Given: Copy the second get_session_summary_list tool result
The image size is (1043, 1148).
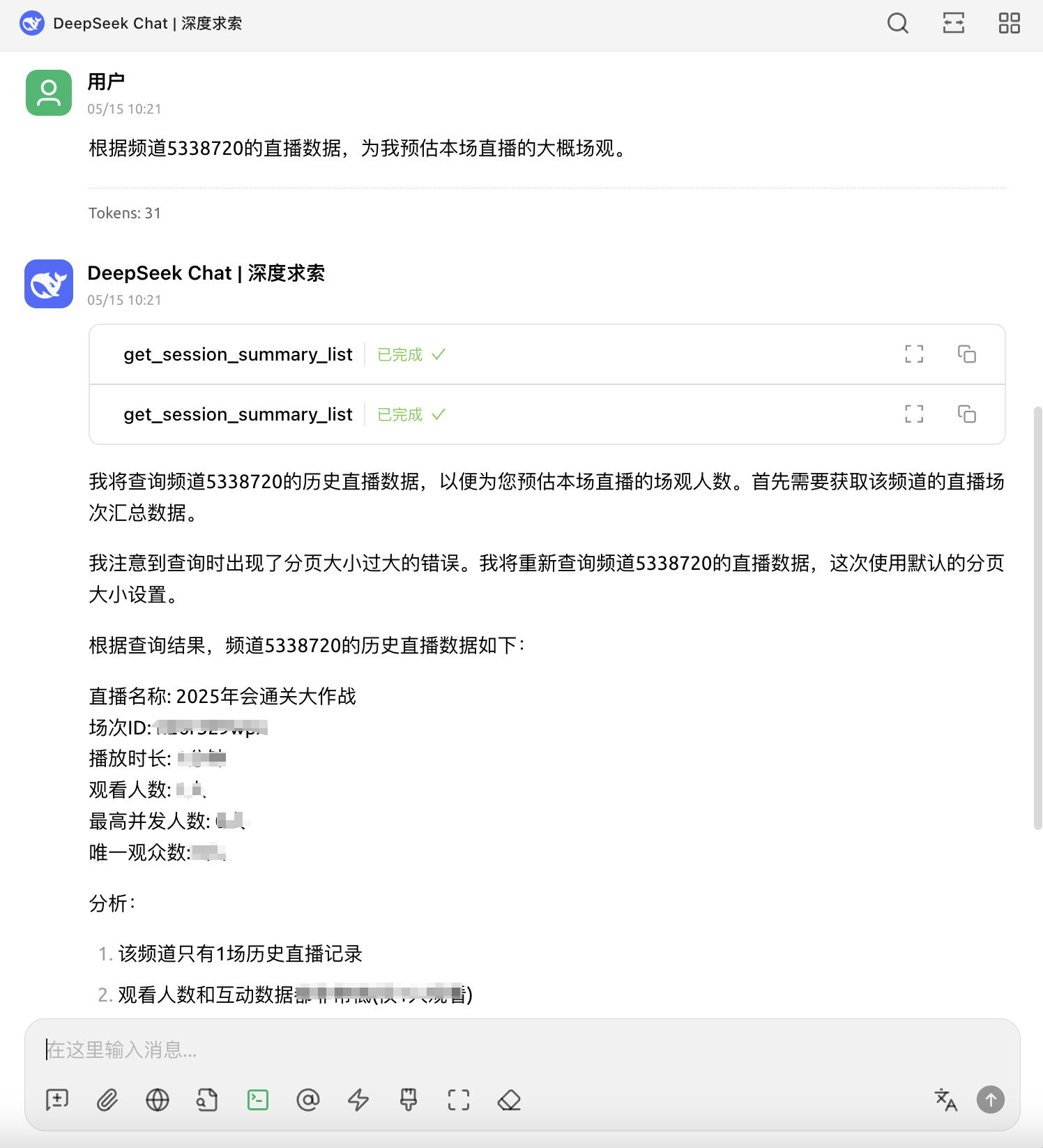Looking at the screenshot, I should tap(966, 414).
